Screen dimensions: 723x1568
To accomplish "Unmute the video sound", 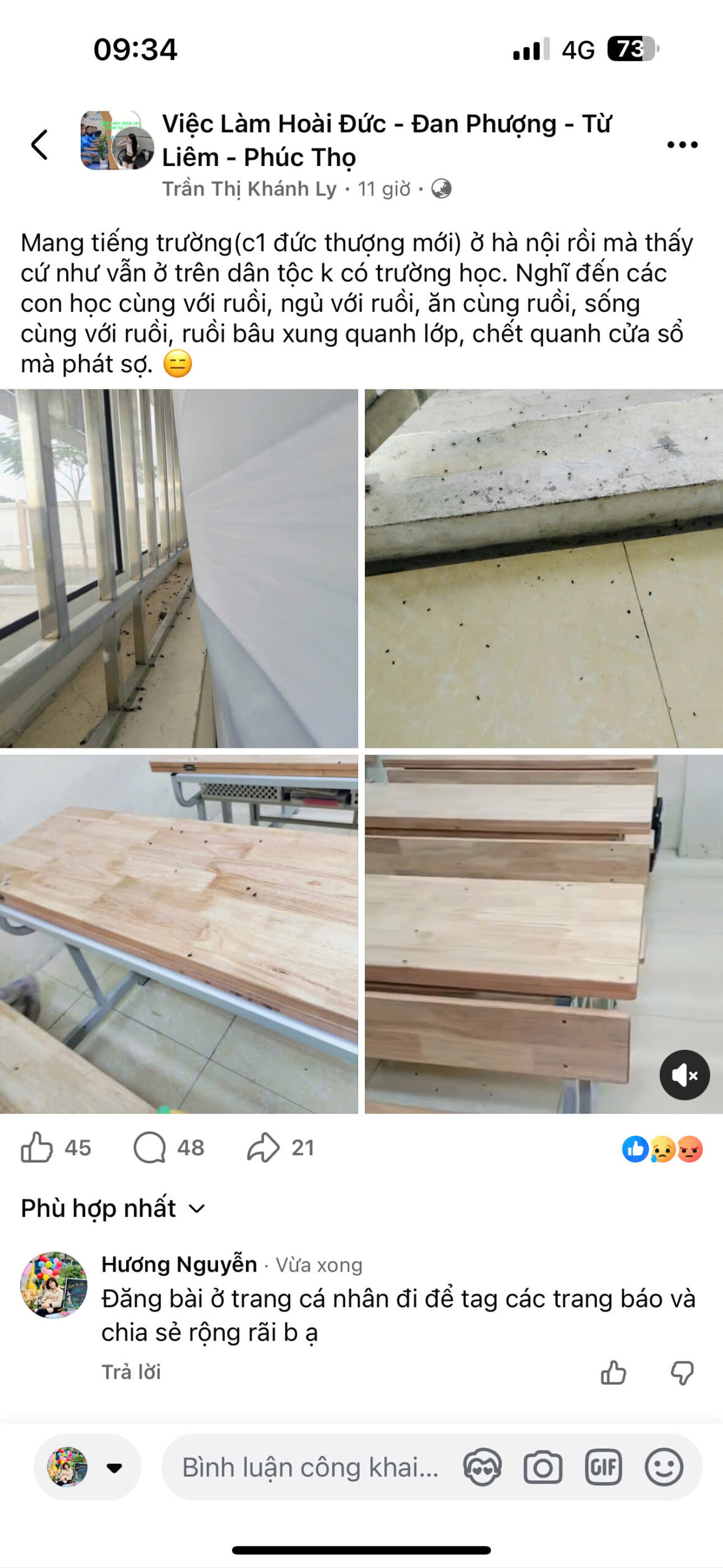I will (684, 1075).
